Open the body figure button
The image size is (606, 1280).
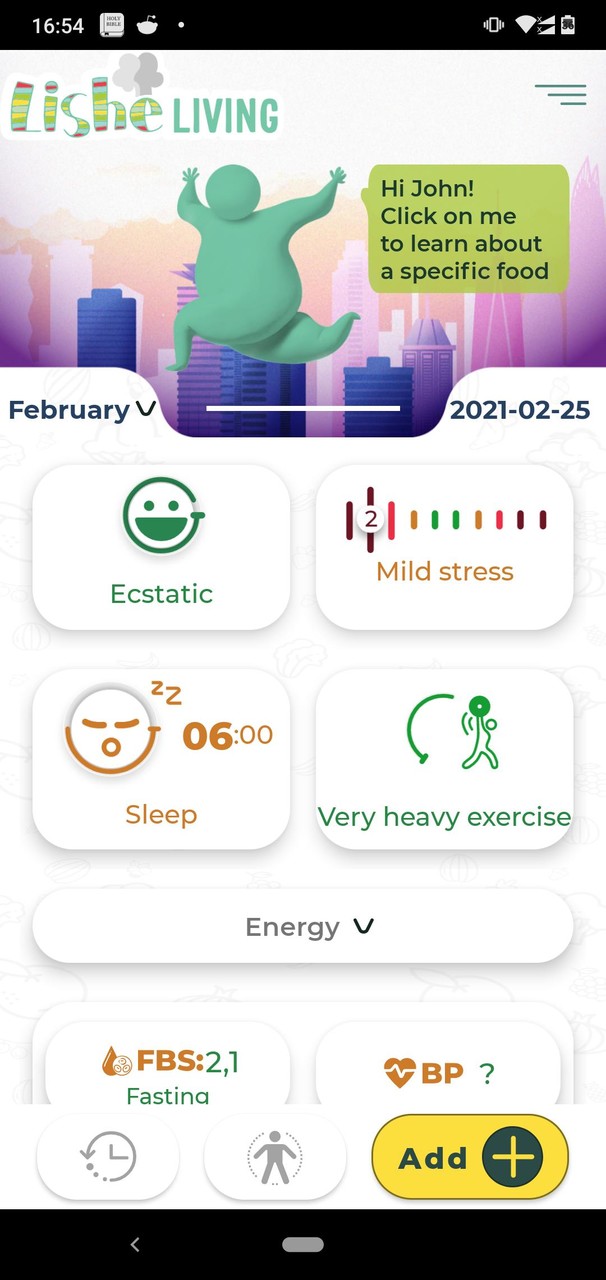click(x=275, y=1158)
